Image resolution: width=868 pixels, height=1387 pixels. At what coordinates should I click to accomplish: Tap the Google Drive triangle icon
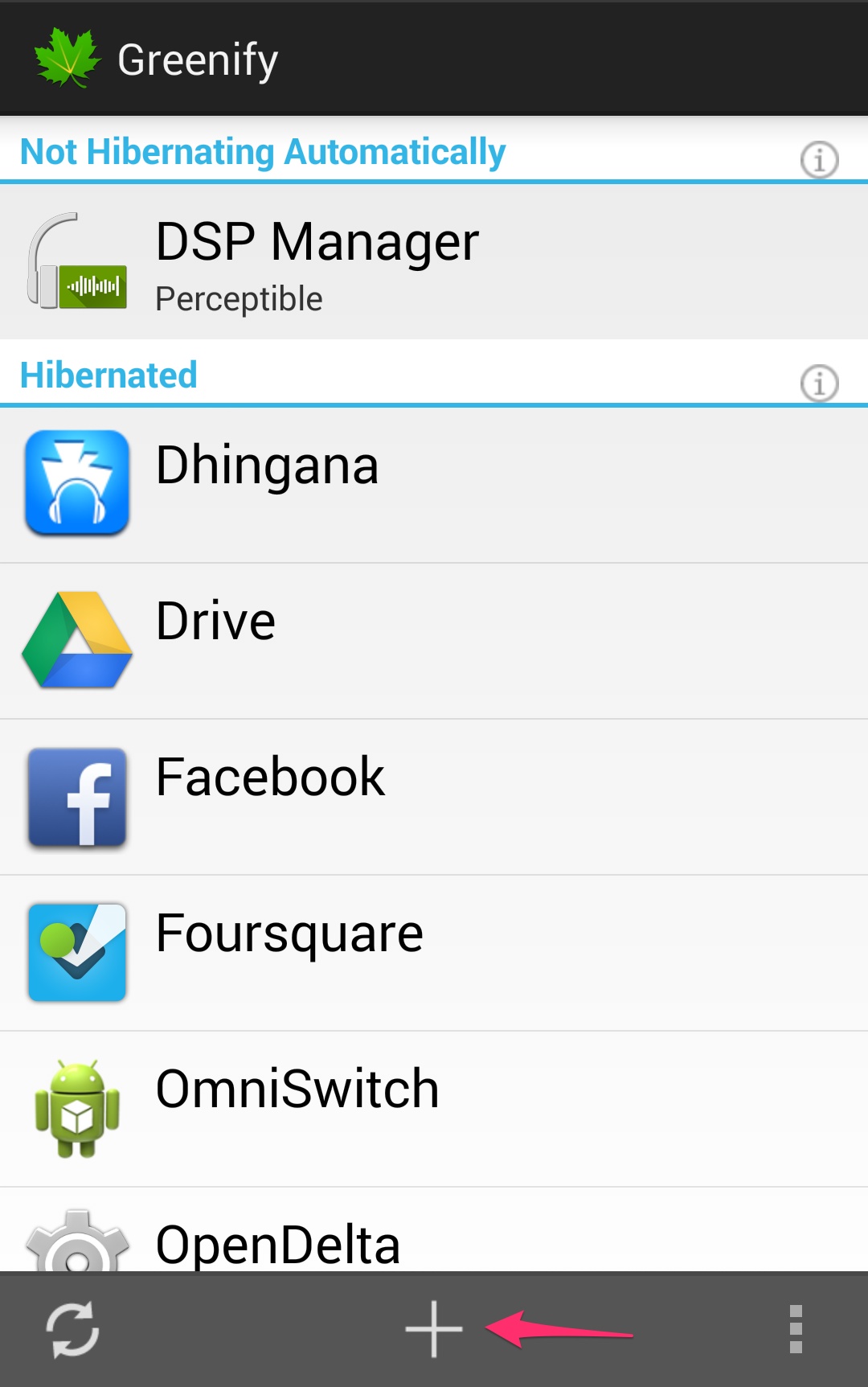click(76, 638)
